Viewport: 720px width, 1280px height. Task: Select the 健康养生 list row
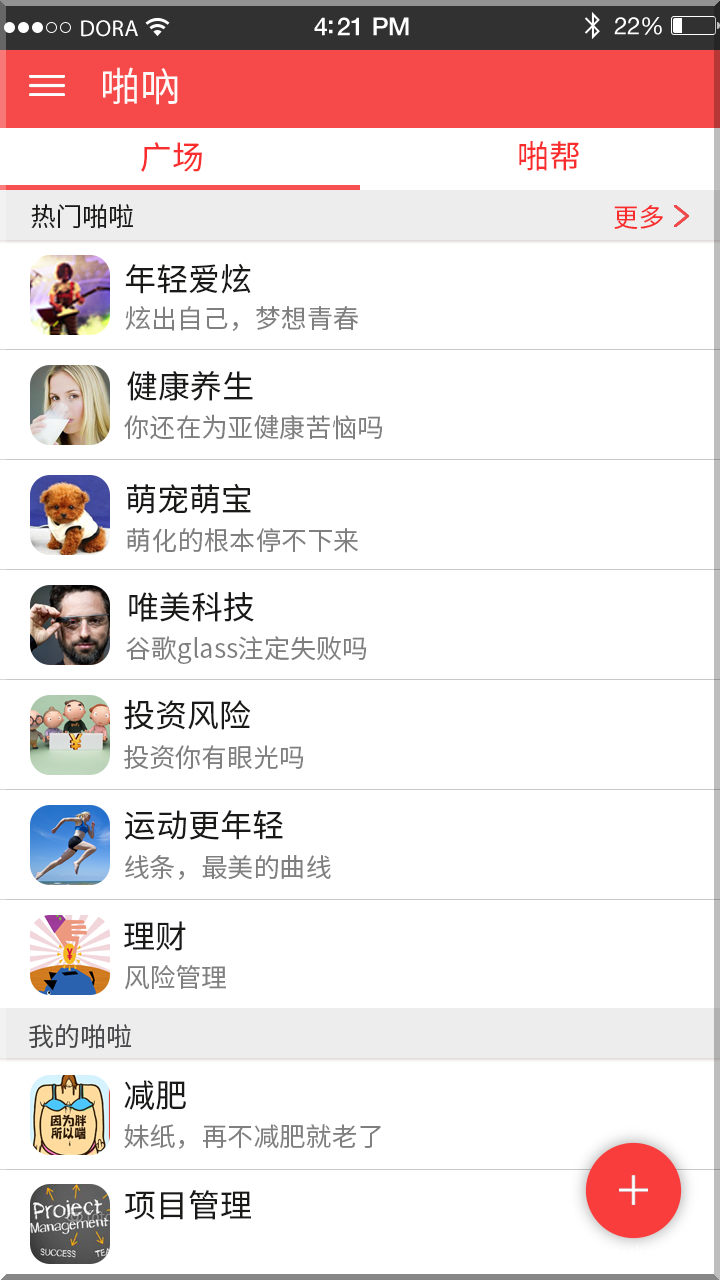click(x=360, y=405)
